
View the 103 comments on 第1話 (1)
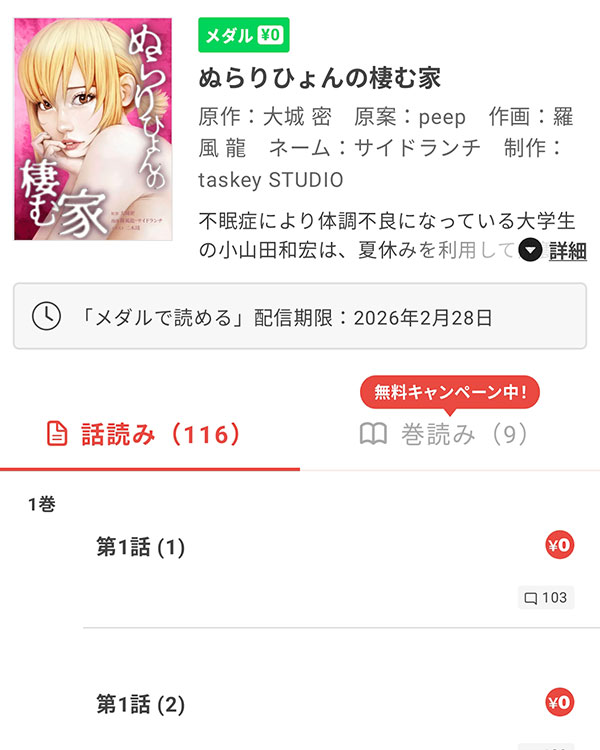pos(545,598)
